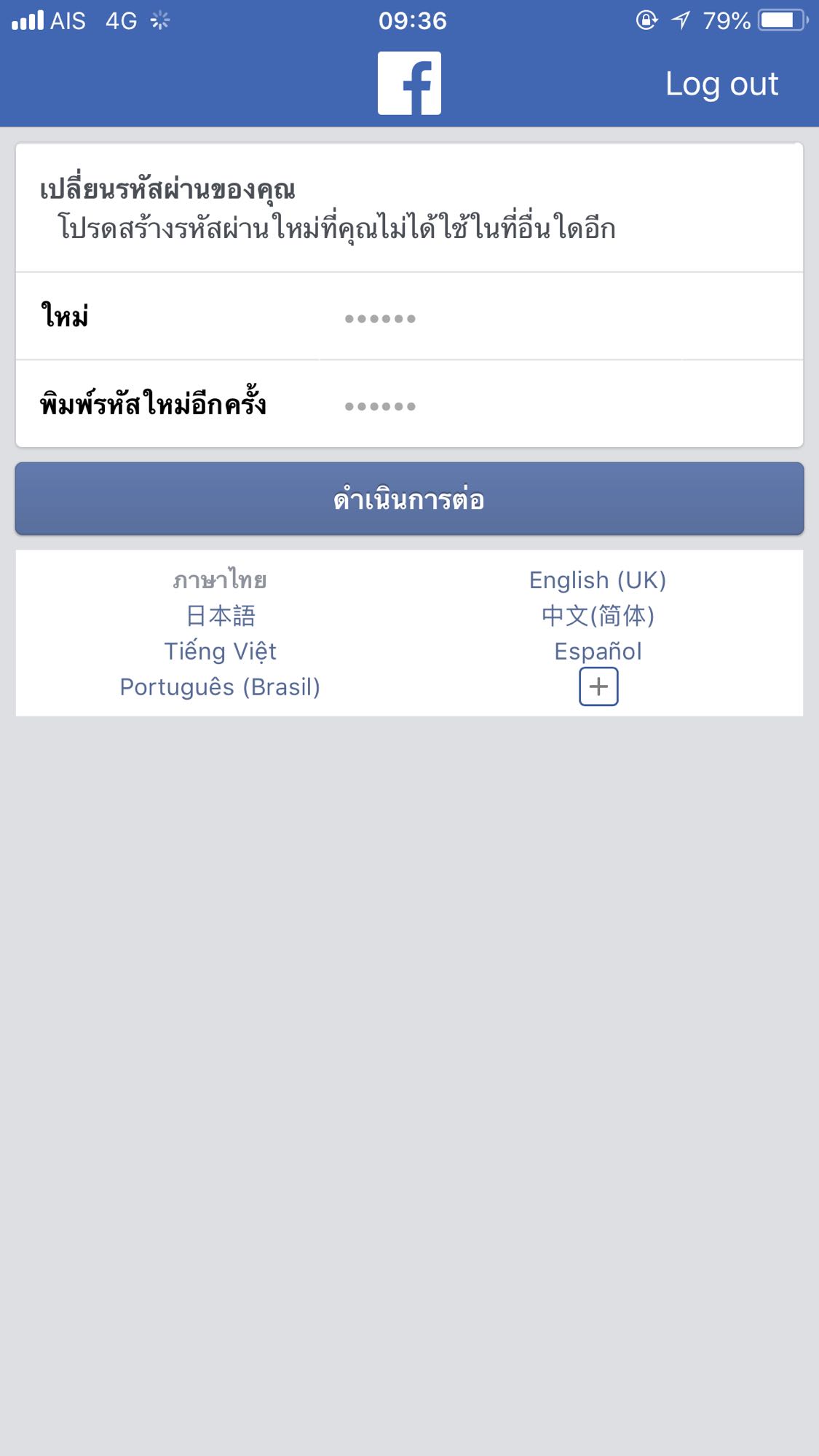Change language to Tiếng Việt

click(221, 651)
